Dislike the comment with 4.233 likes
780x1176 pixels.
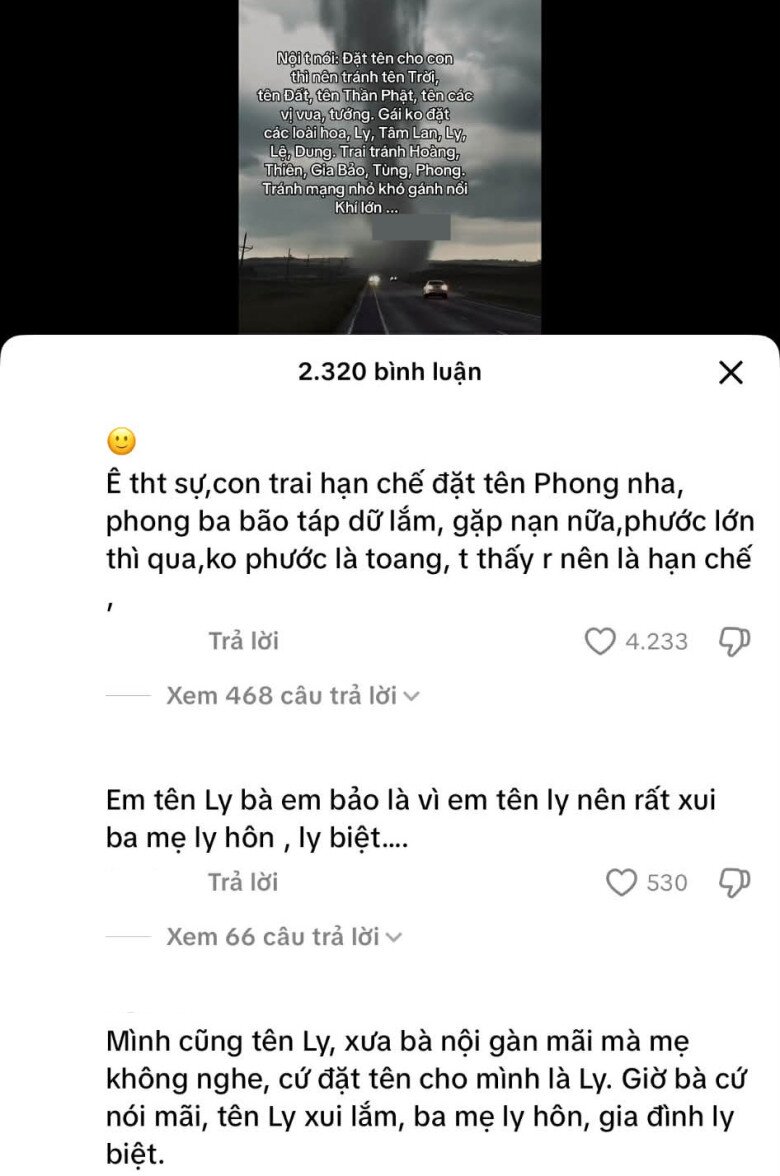click(734, 641)
